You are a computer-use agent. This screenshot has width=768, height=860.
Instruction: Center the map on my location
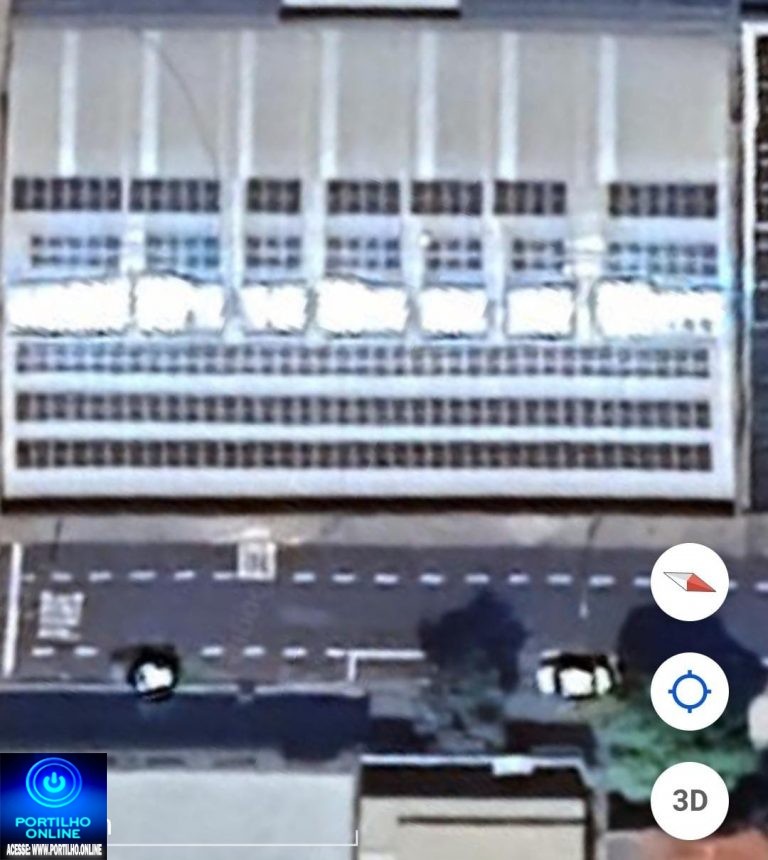pos(689,691)
